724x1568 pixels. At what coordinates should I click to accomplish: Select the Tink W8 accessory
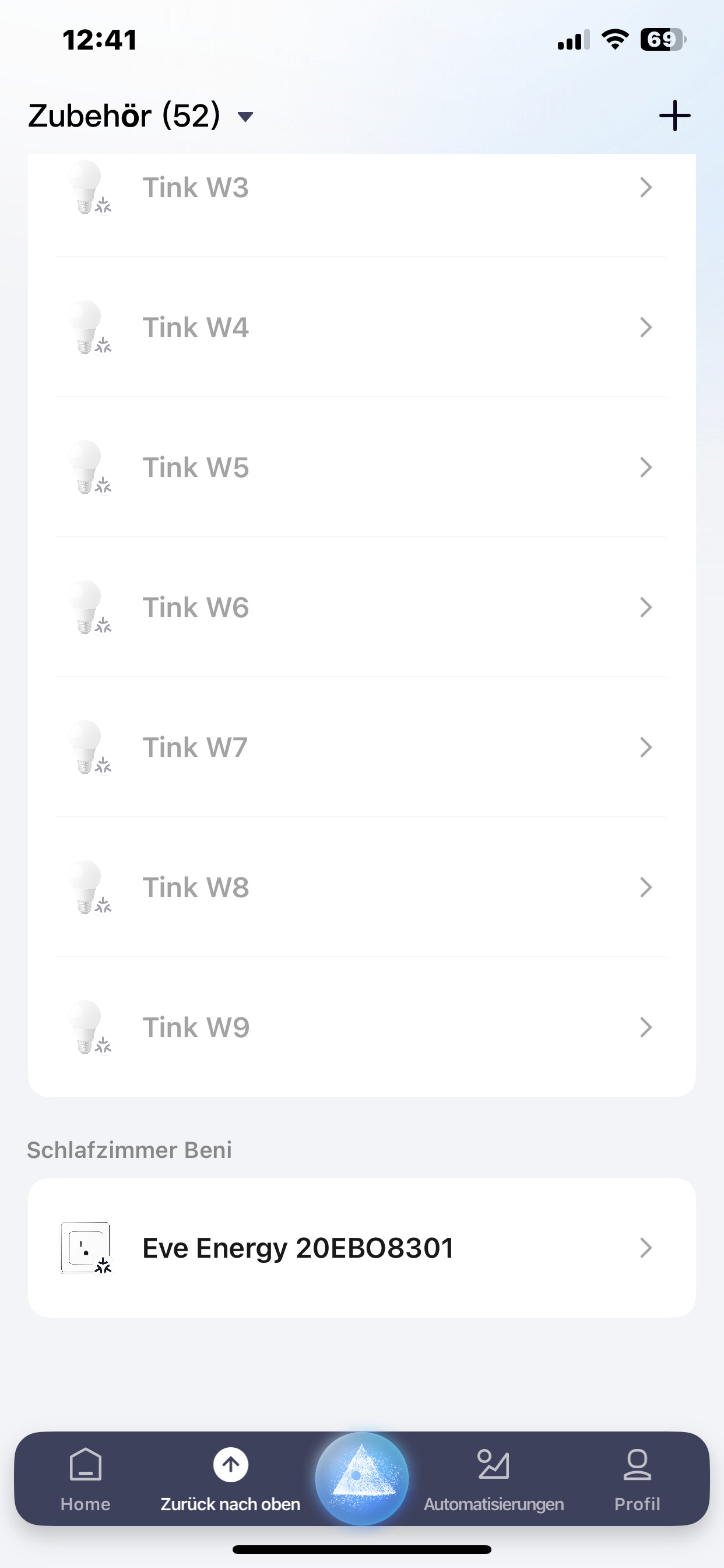(x=361, y=887)
